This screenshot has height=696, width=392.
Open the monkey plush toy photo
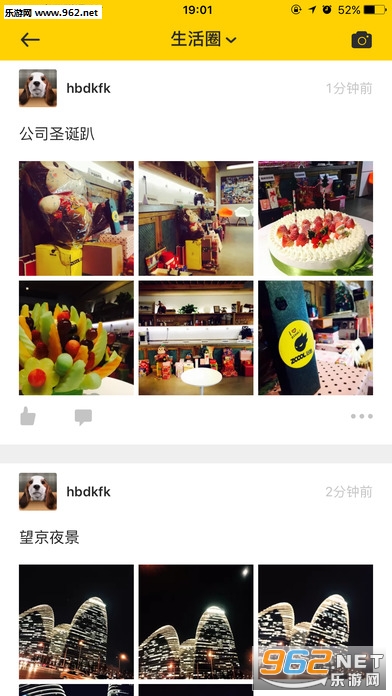[x=76, y=218]
